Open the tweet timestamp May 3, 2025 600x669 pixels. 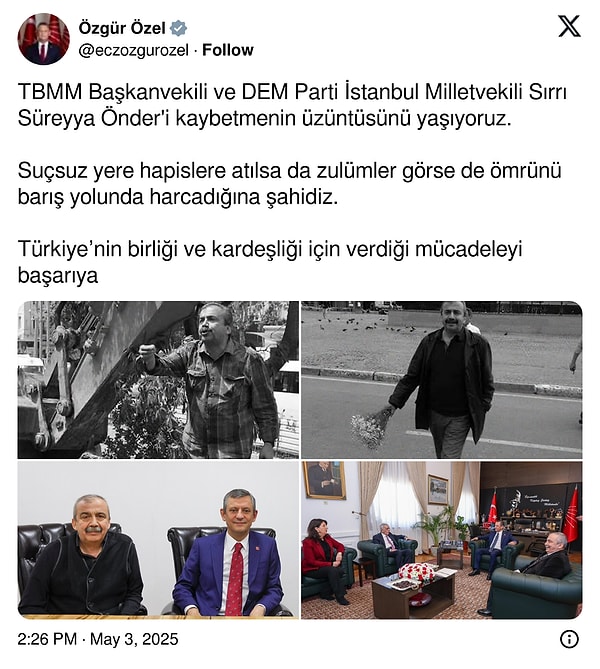[x=98, y=638]
